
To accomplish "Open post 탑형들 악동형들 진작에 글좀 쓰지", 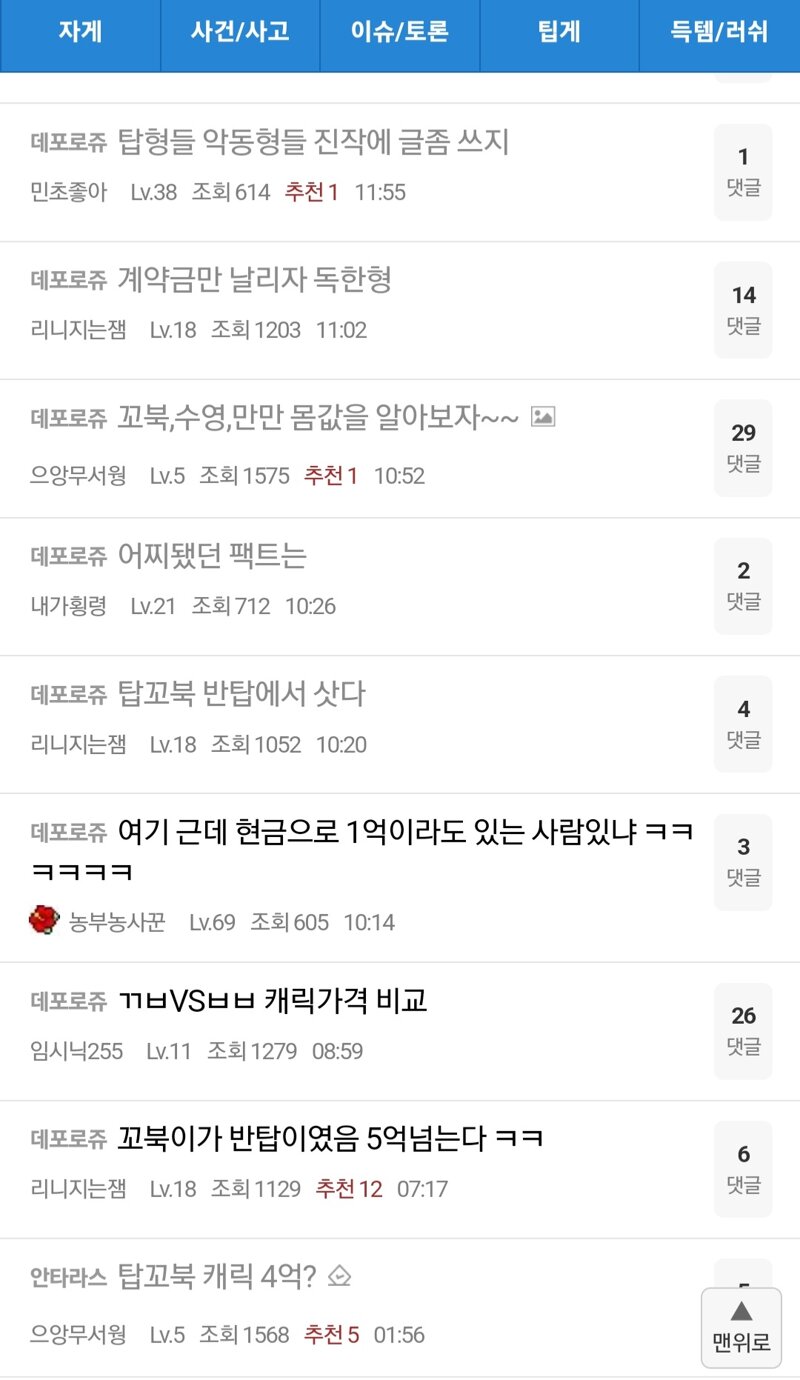I will tap(313, 142).
